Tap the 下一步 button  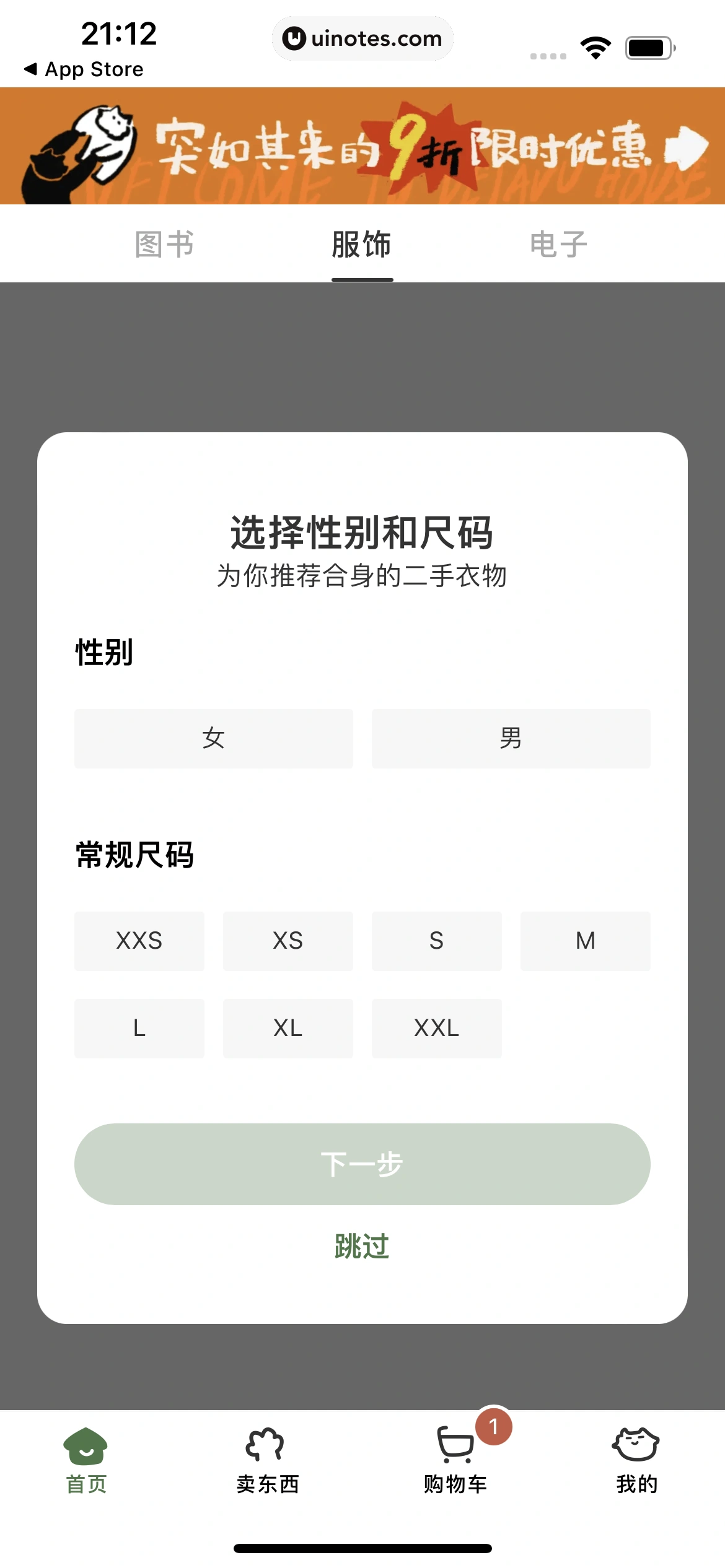click(362, 1164)
